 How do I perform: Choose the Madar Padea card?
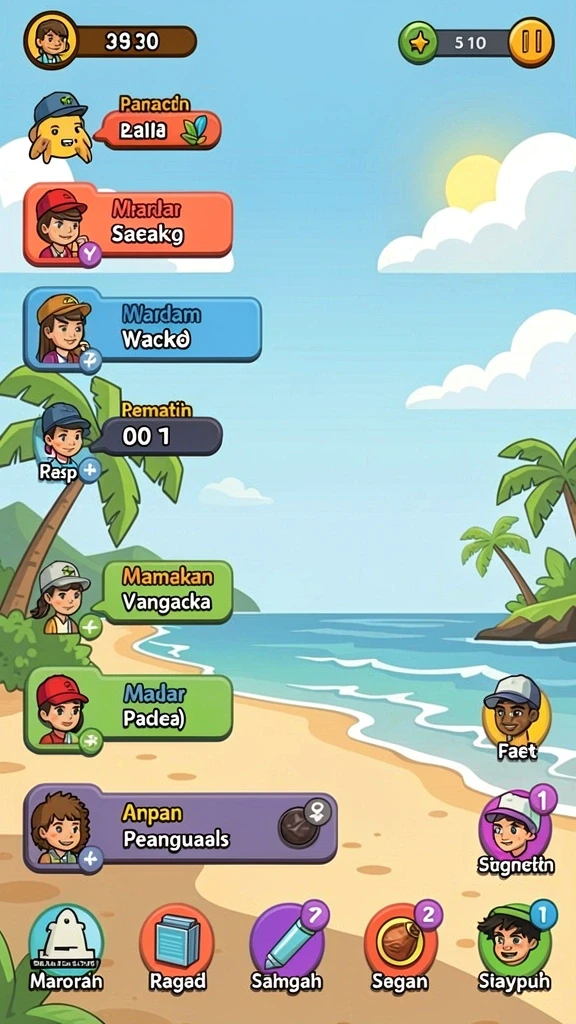[128, 709]
